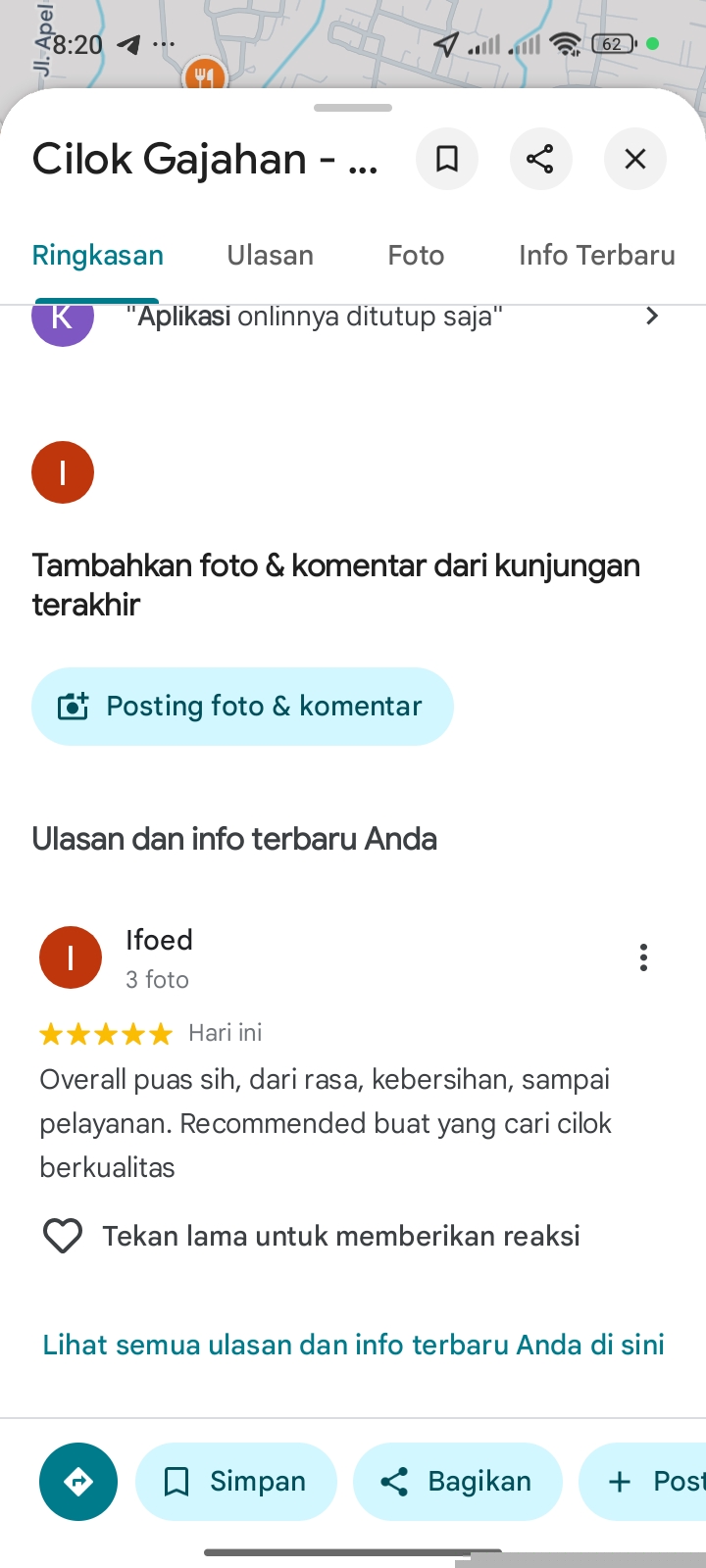This screenshot has width=706, height=1568.
Task: Bookmark Cilok Gajahan from the header
Action: point(447,159)
